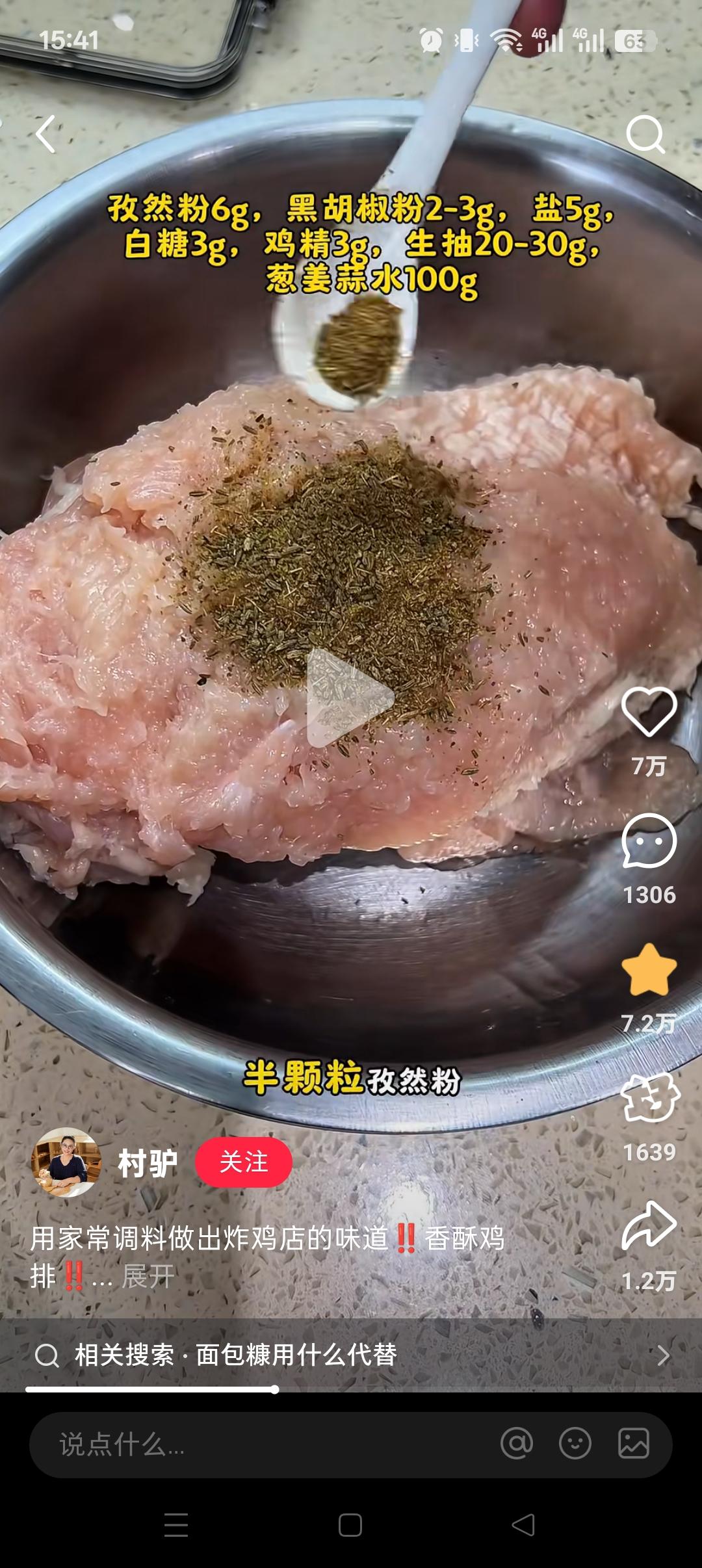Screen dimensions: 702x1568
Task: Like this video with the heart
Action: click(x=649, y=711)
